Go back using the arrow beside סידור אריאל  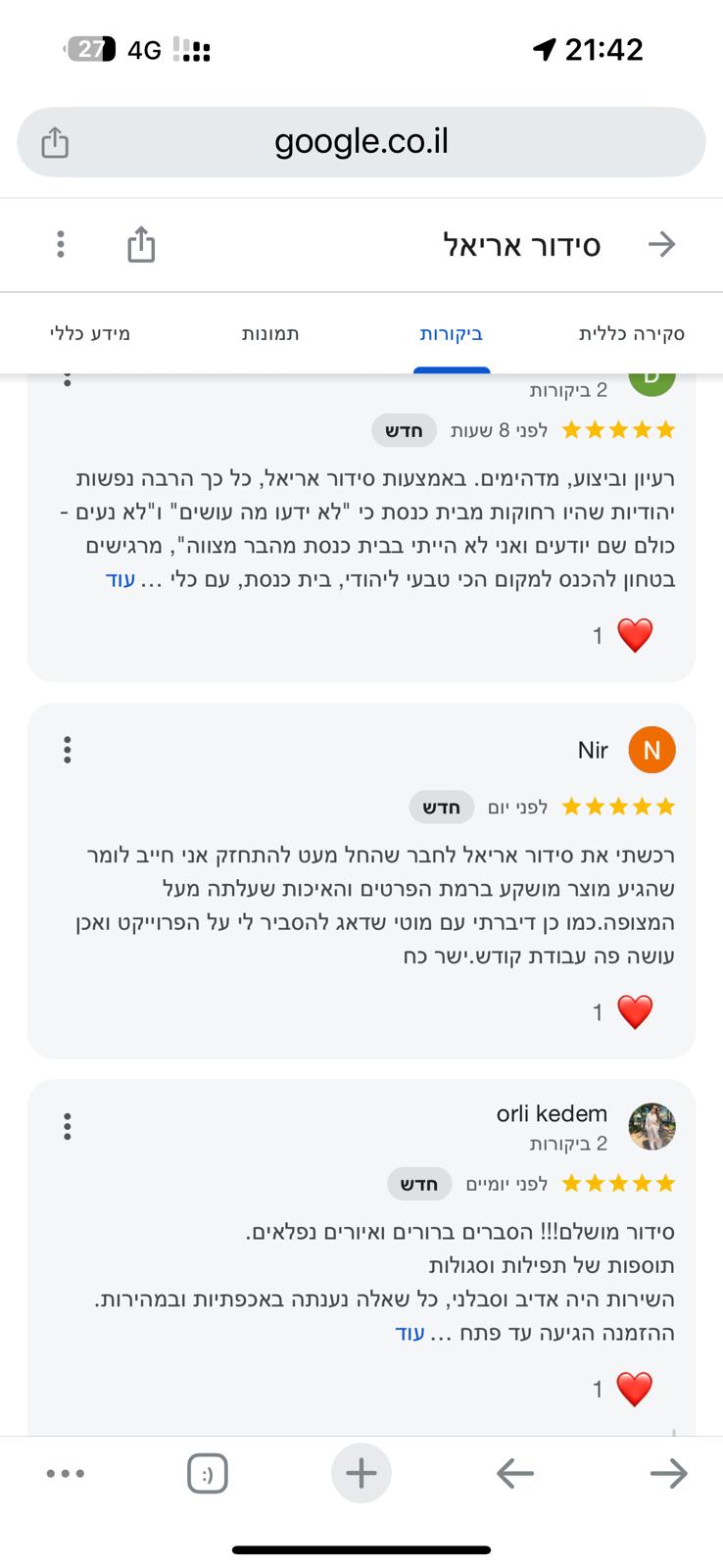point(662,244)
